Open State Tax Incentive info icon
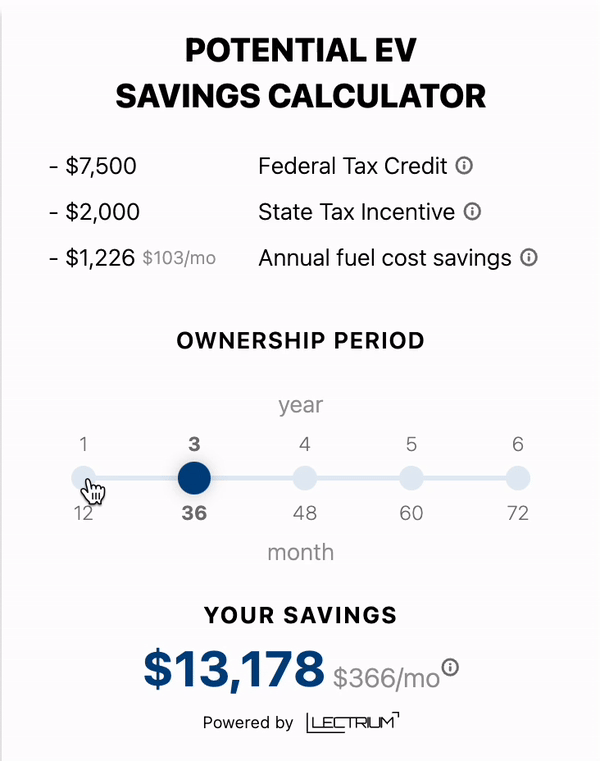Screen dimensions: 600x761 (x=473, y=212)
